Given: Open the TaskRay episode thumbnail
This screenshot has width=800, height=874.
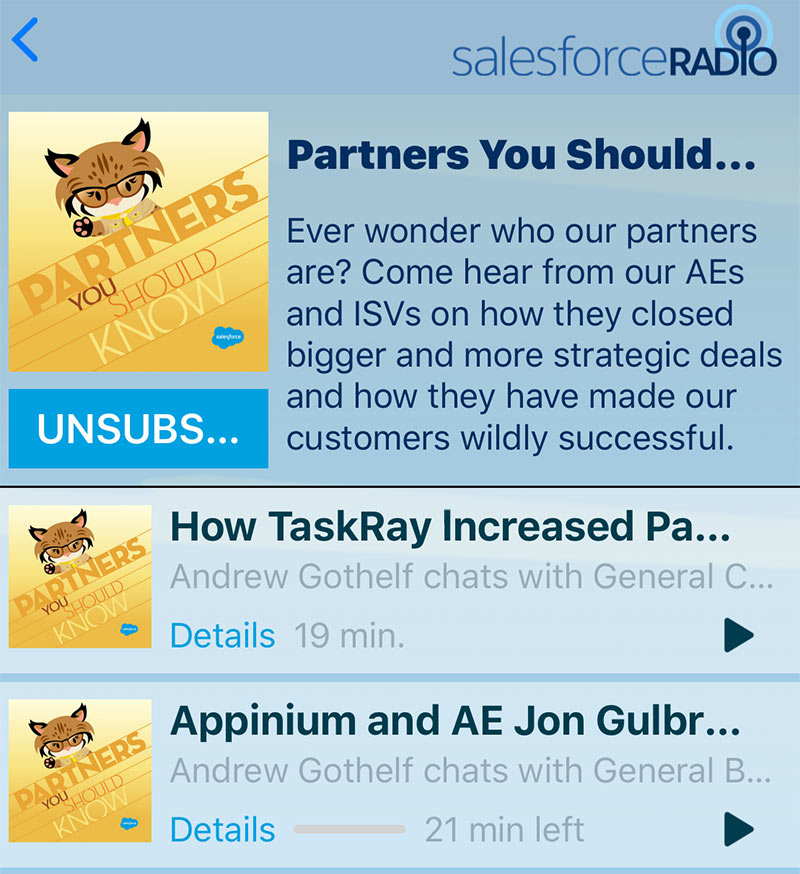Looking at the screenshot, I should click(80, 575).
